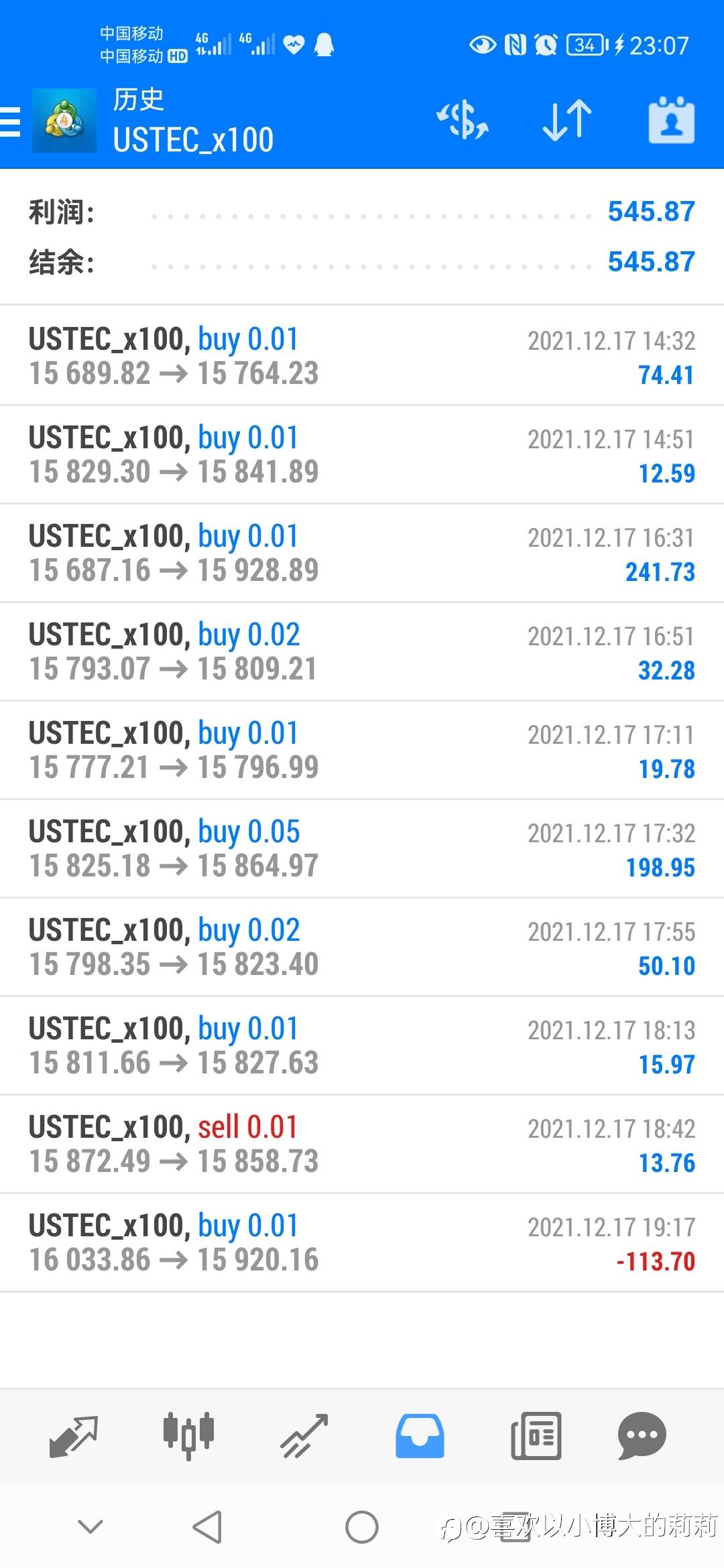Screen dimensions: 724x1568
Task: Go to the home screen
Action: tap(362, 1527)
